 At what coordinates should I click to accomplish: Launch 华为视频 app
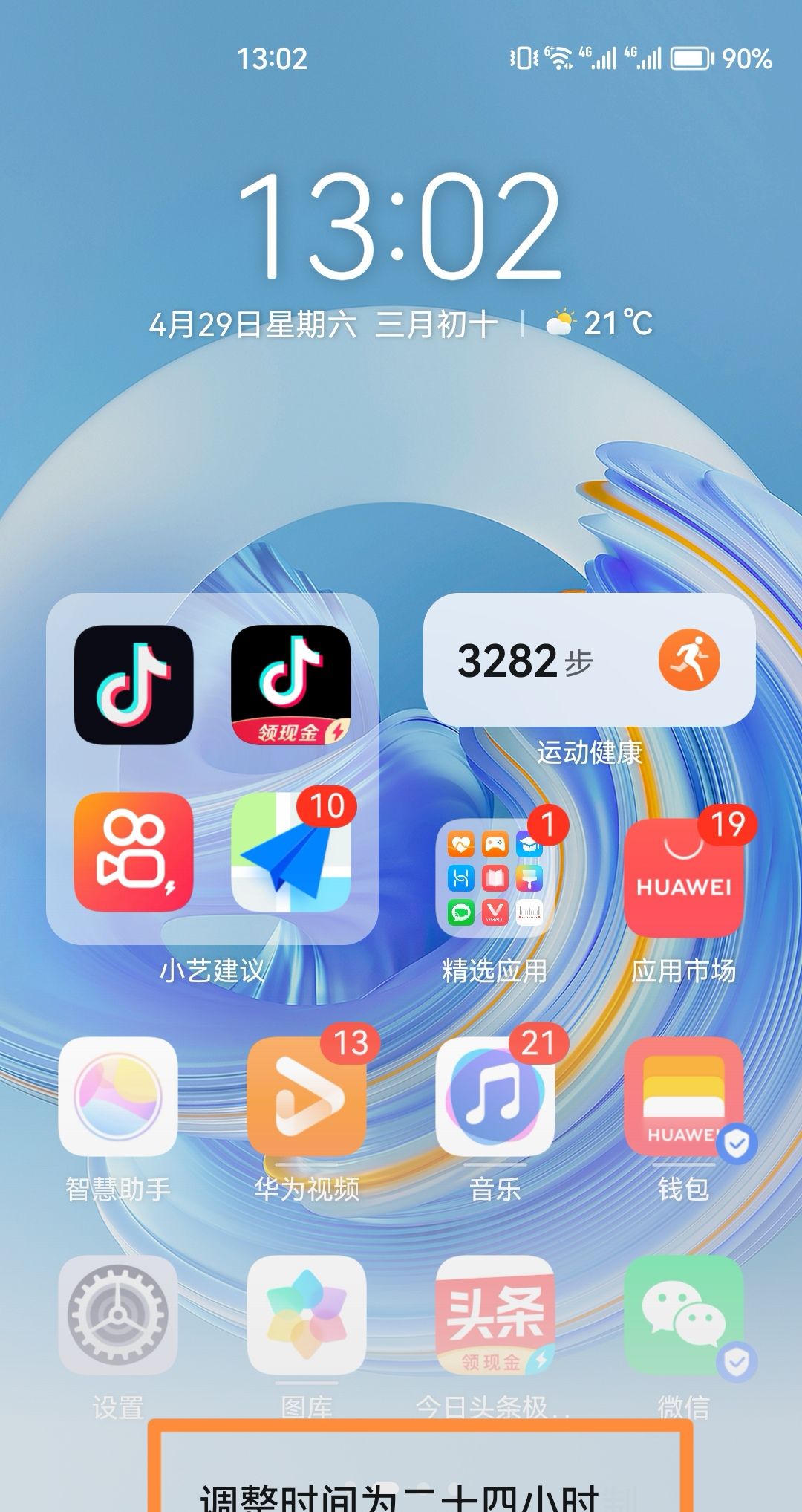(x=307, y=1097)
